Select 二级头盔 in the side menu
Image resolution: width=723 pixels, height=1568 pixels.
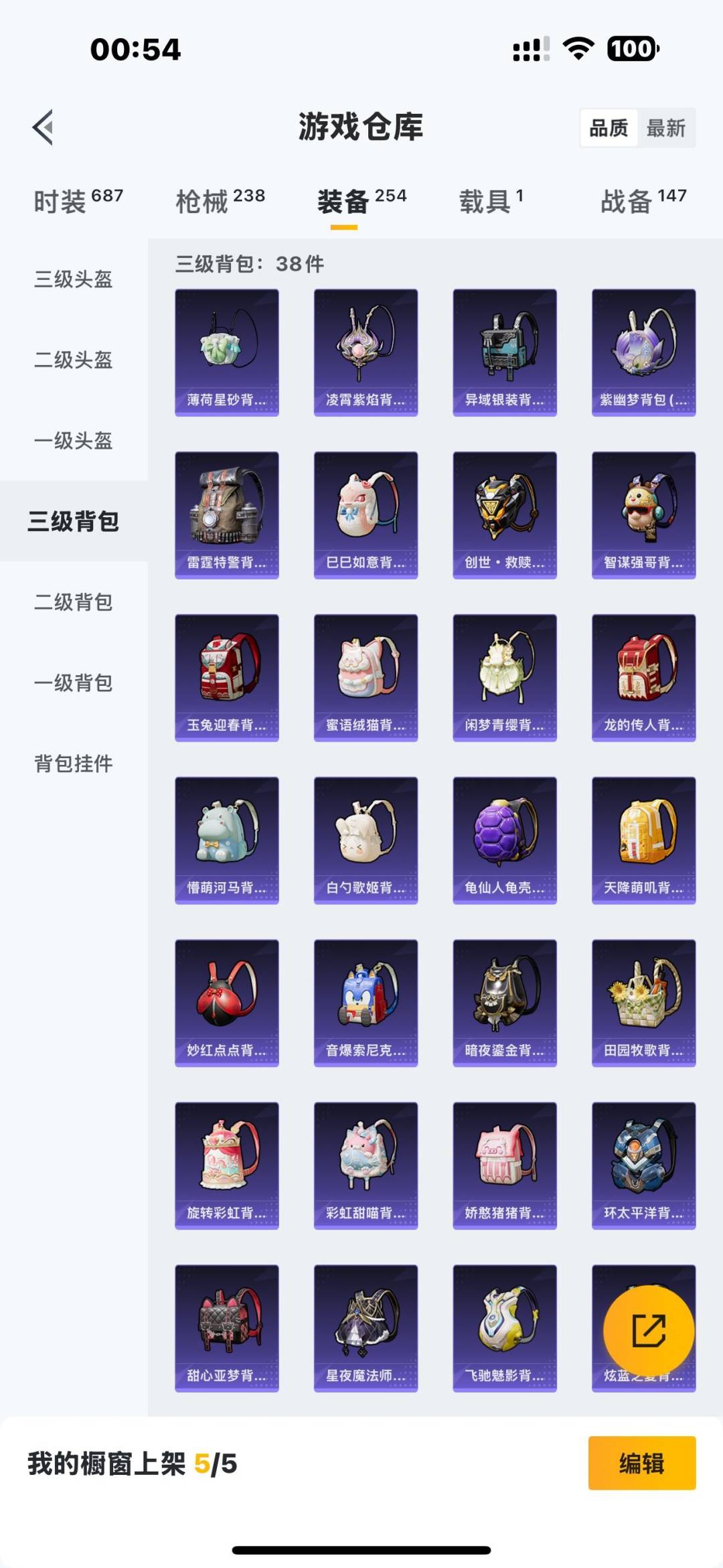tap(74, 360)
